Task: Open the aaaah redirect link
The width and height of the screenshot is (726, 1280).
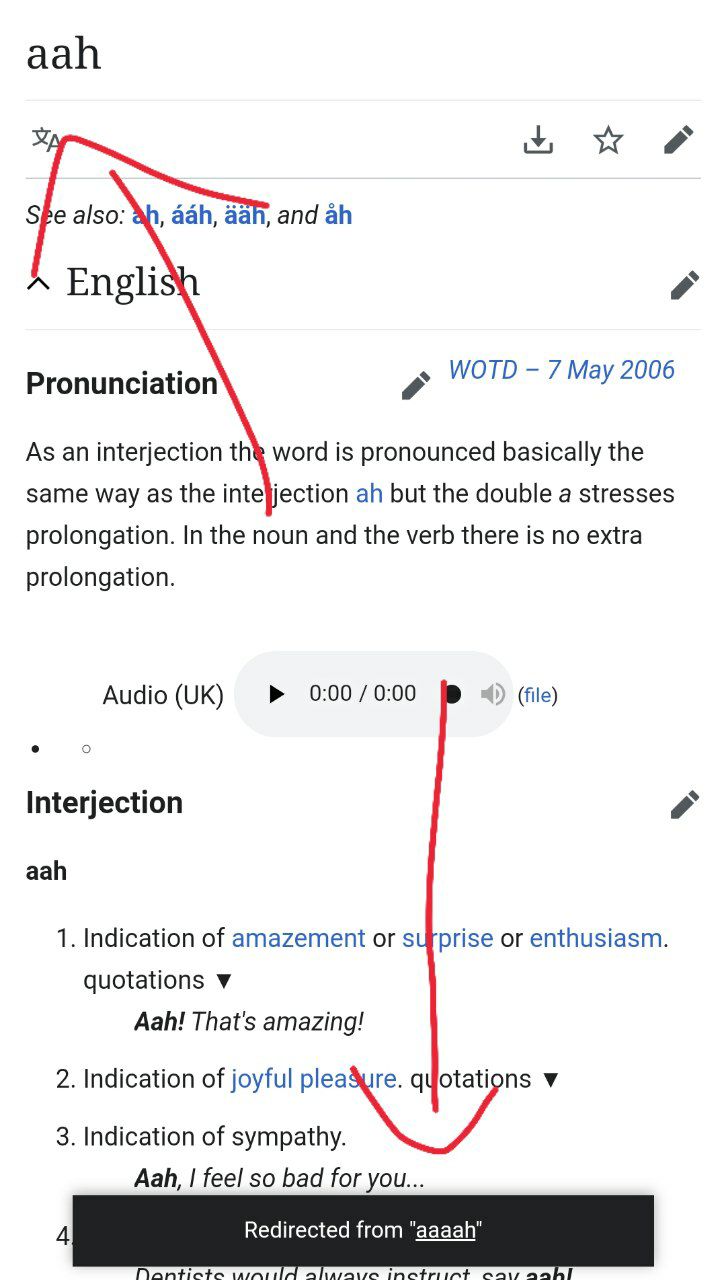Action: (x=446, y=1230)
